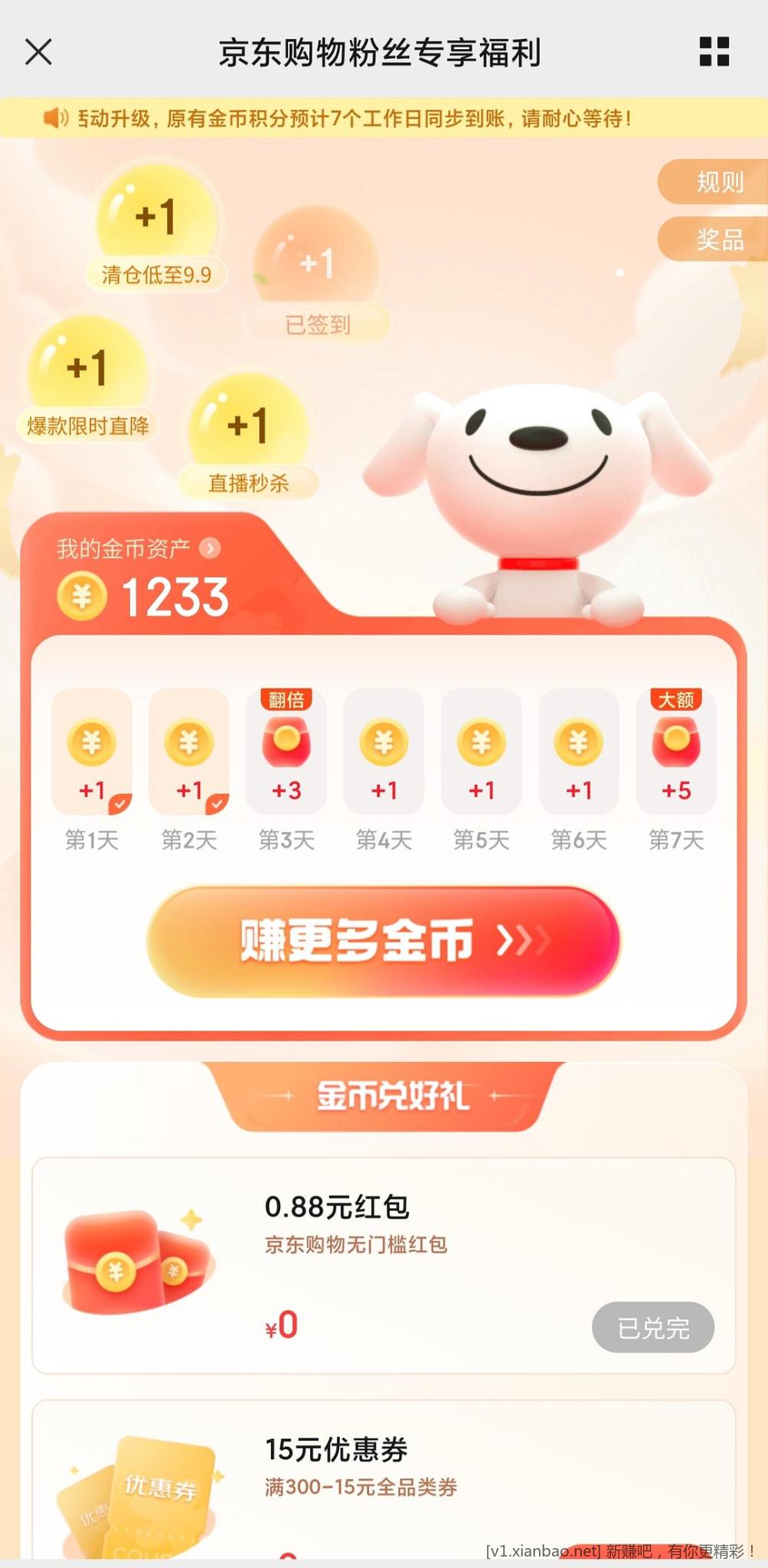Open the 0.88元红包 reward card
The image size is (768, 1568).
[x=383, y=1264]
